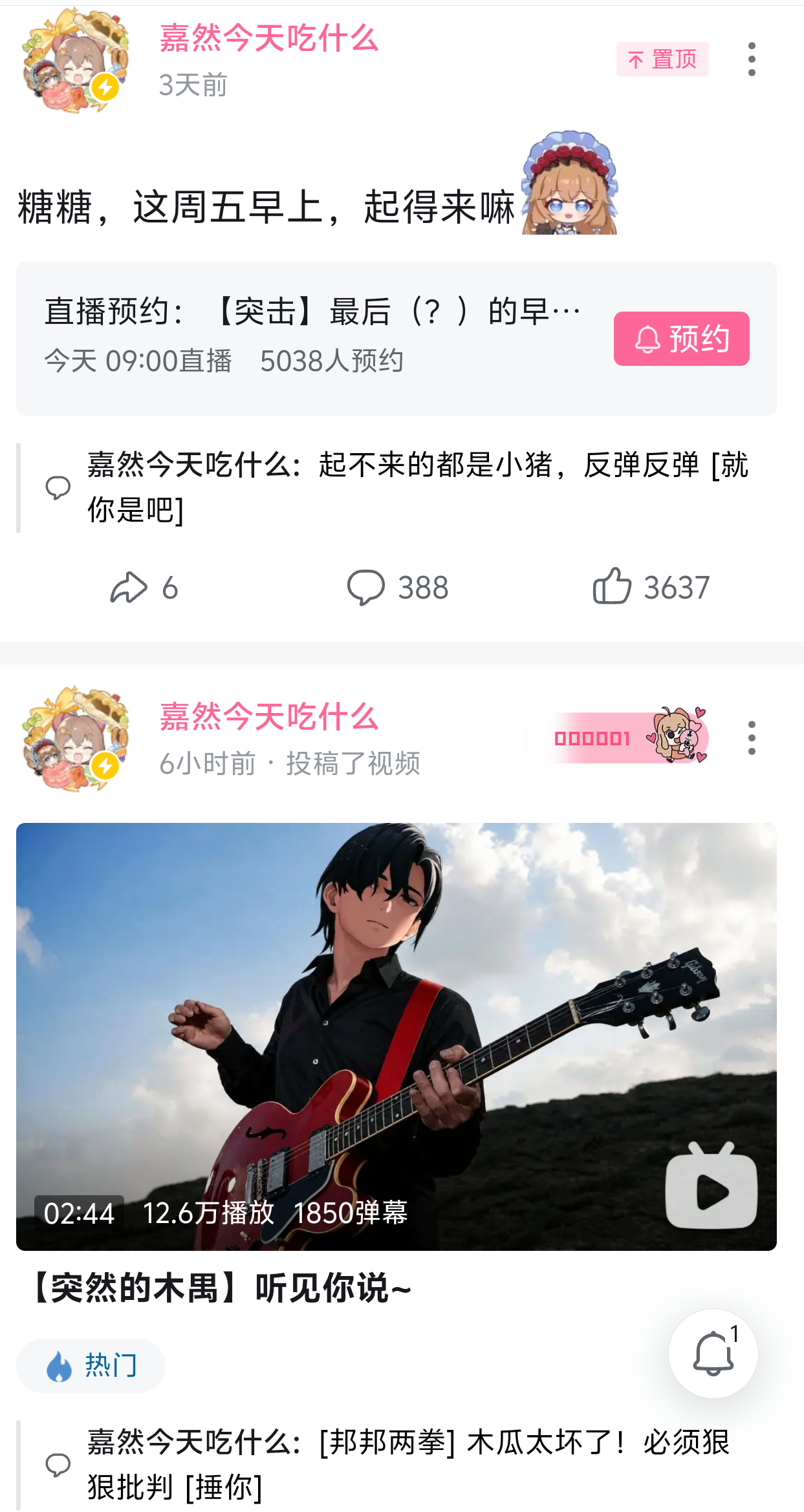
Task: Tap the pink 预约 reservation button
Action: tap(681, 339)
